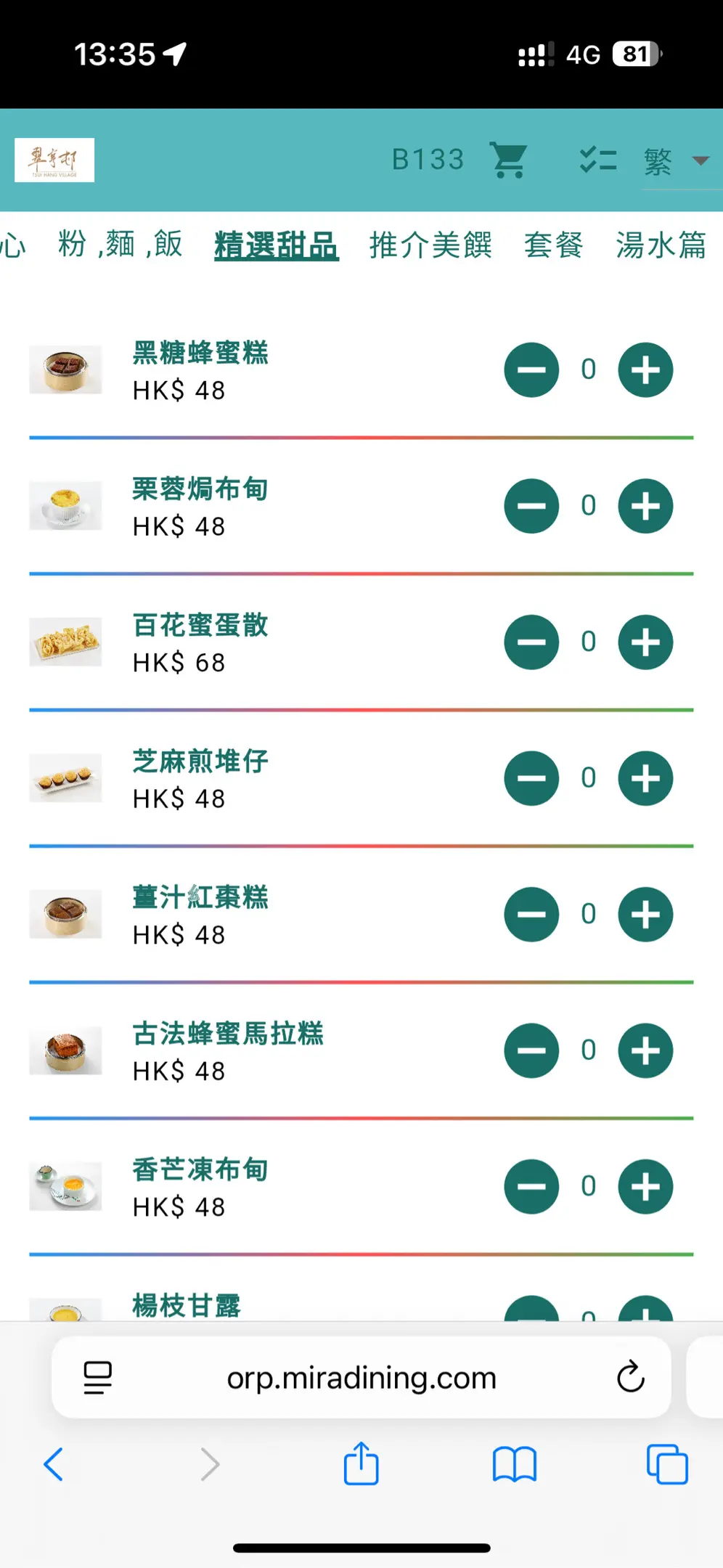
Task: Go back to the previous page
Action: click(54, 1464)
